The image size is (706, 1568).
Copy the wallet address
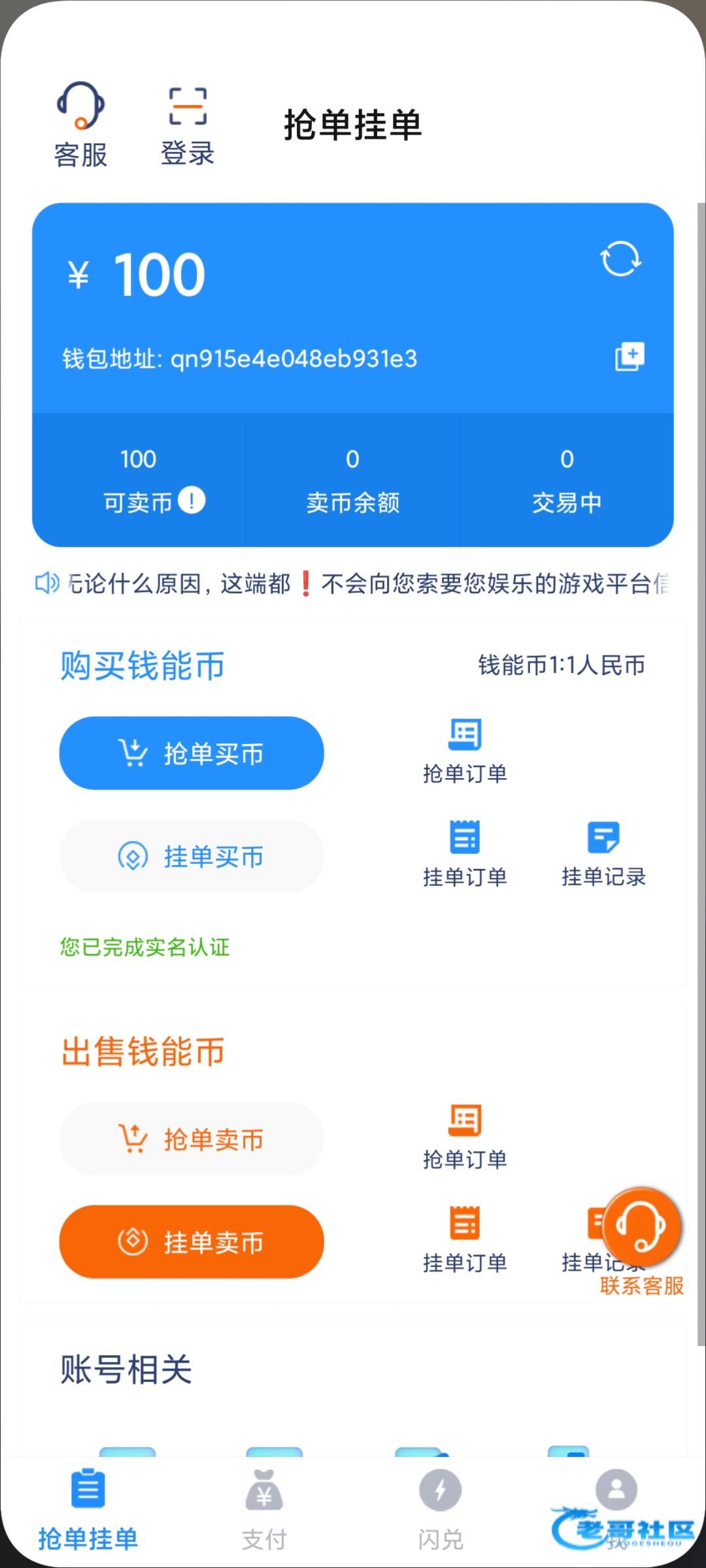click(x=630, y=357)
